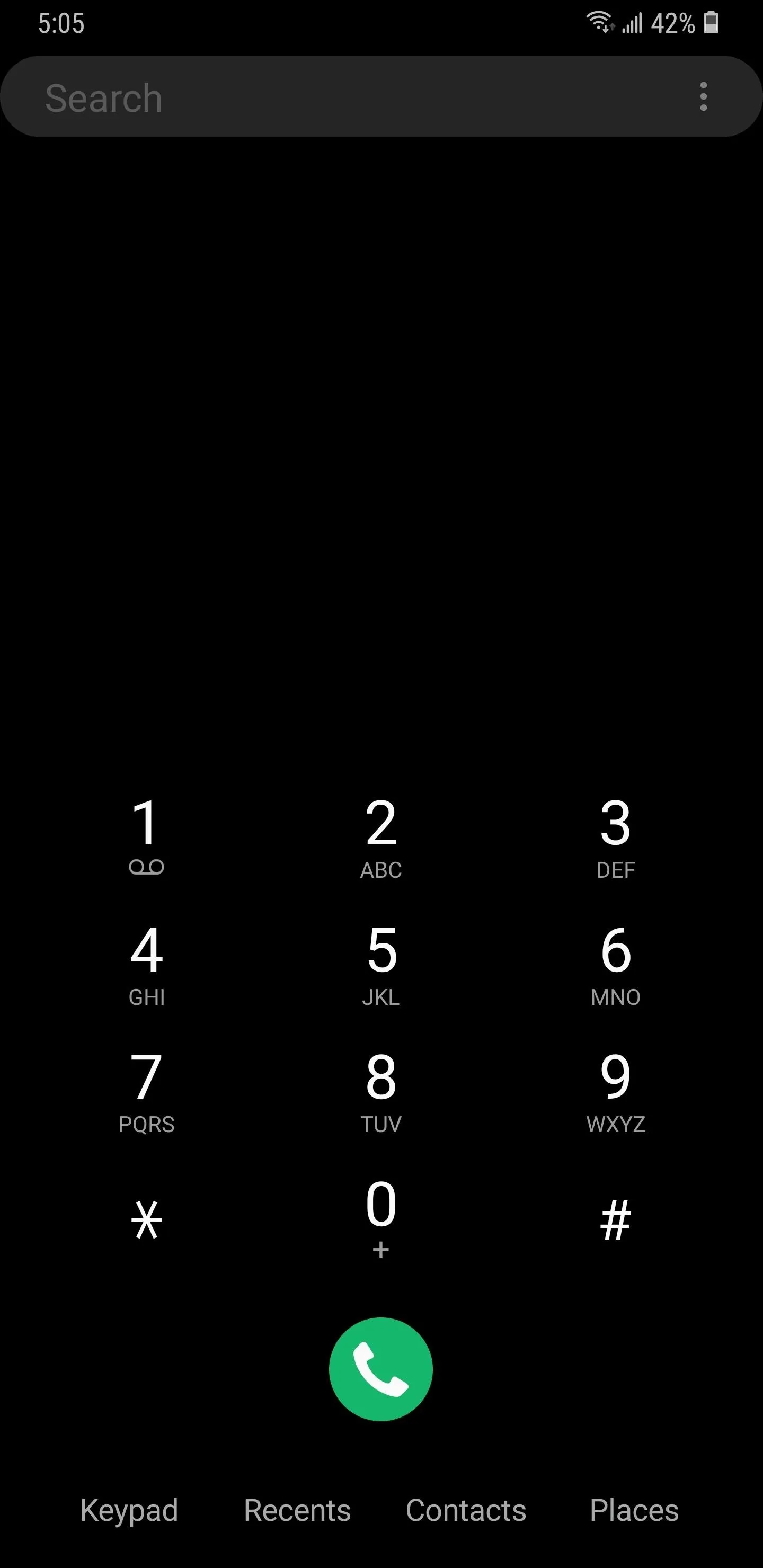Viewport: 763px width, 1568px height.
Task: Tap the 5 JKL key
Action: point(381,964)
